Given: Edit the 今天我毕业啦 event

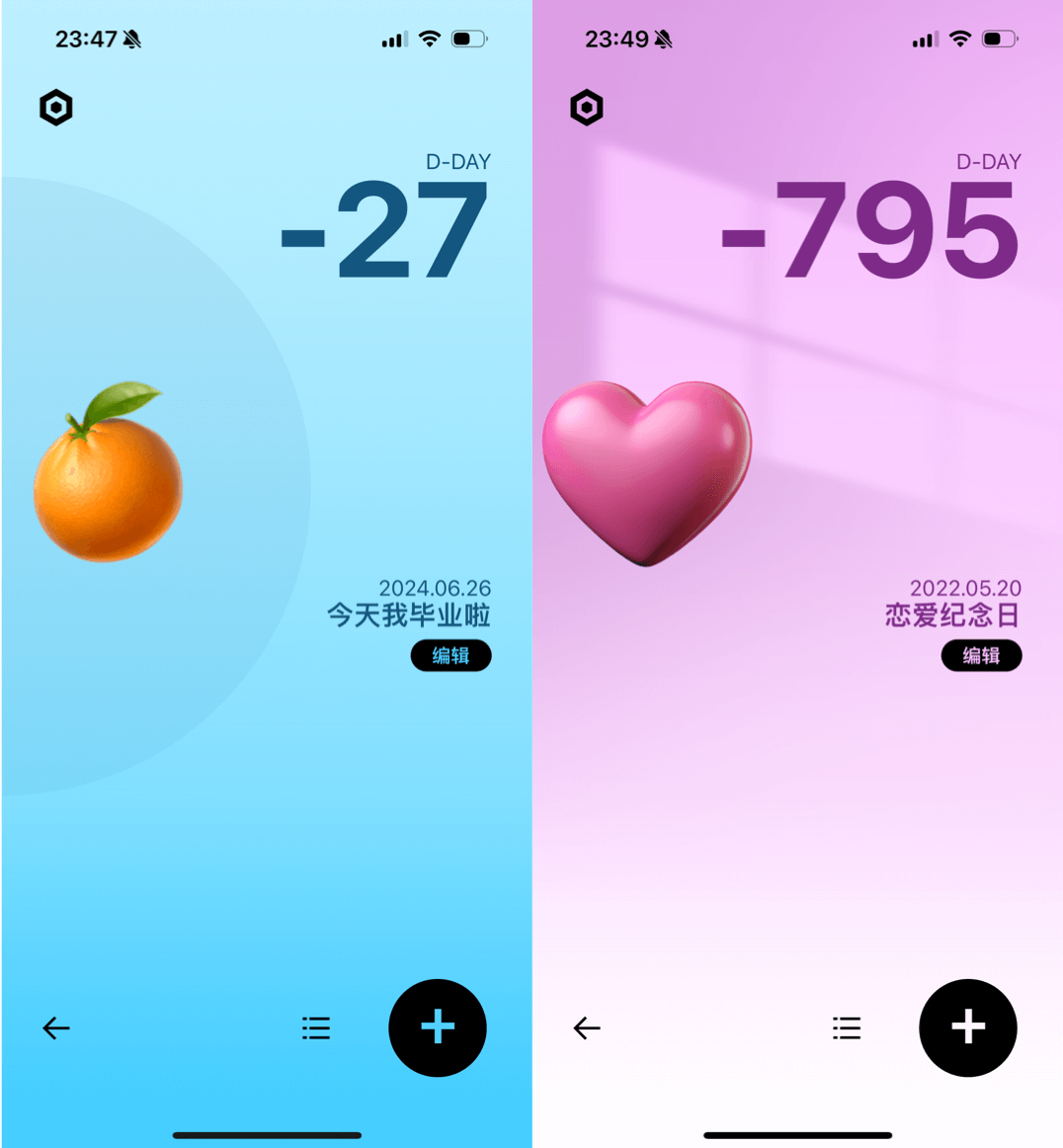Looking at the screenshot, I should [450, 656].
